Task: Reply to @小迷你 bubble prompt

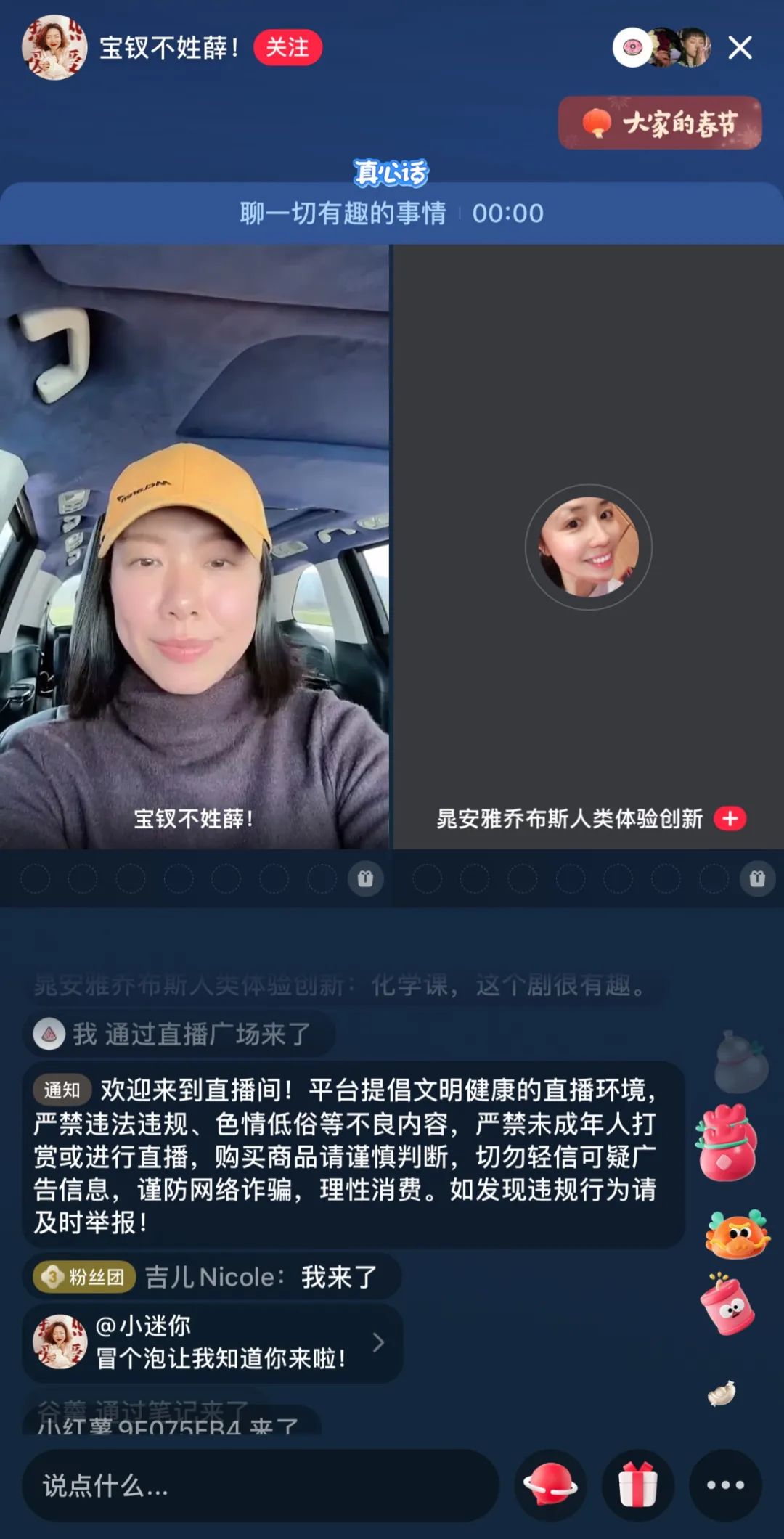Action: [x=213, y=1343]
